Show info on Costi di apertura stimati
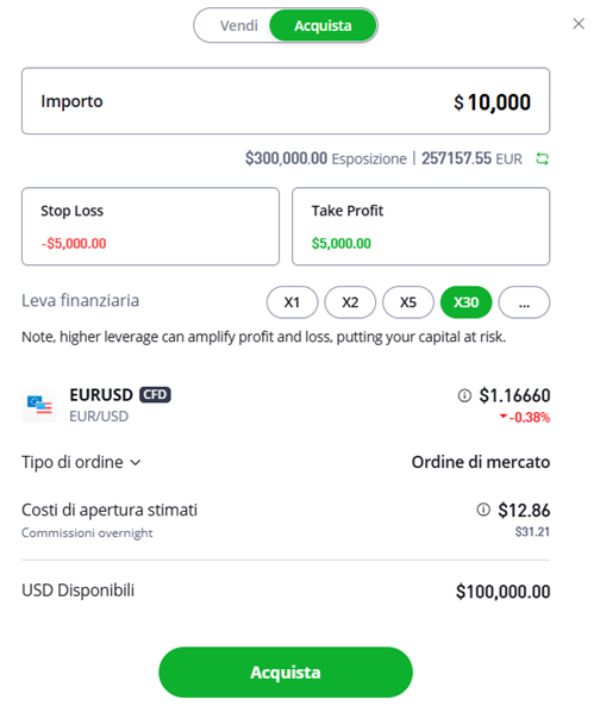This screenshot has width=600, height=706. [x=483, y=510]
